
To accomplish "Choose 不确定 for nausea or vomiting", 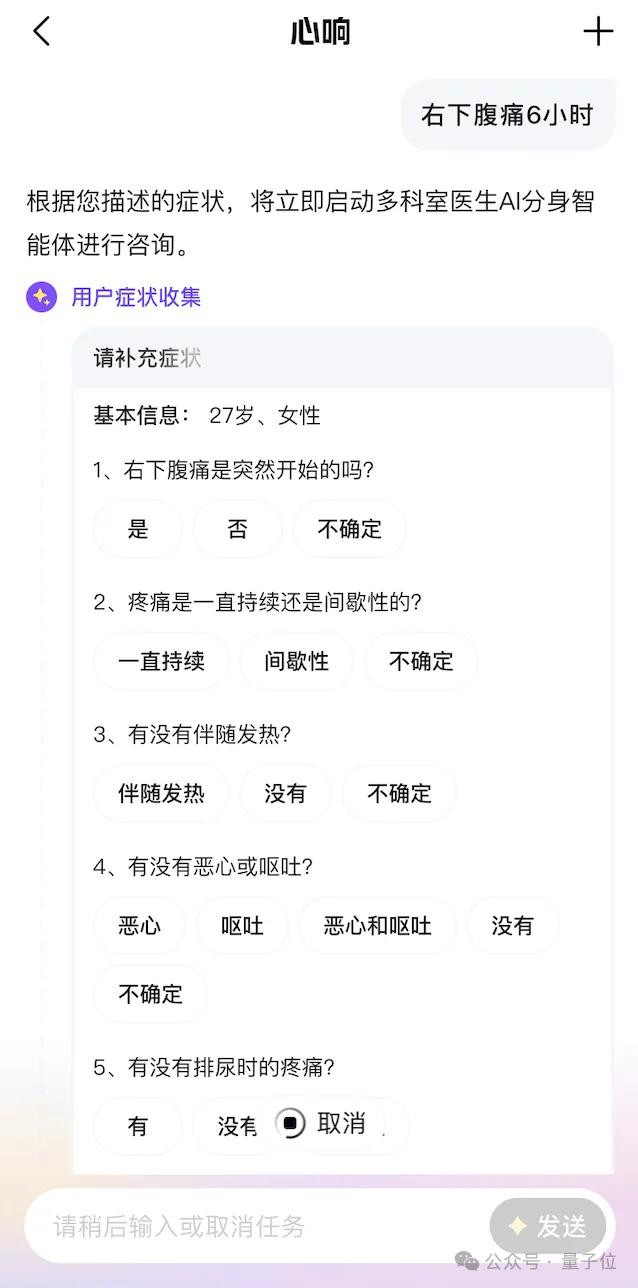I will coord(151,993).
